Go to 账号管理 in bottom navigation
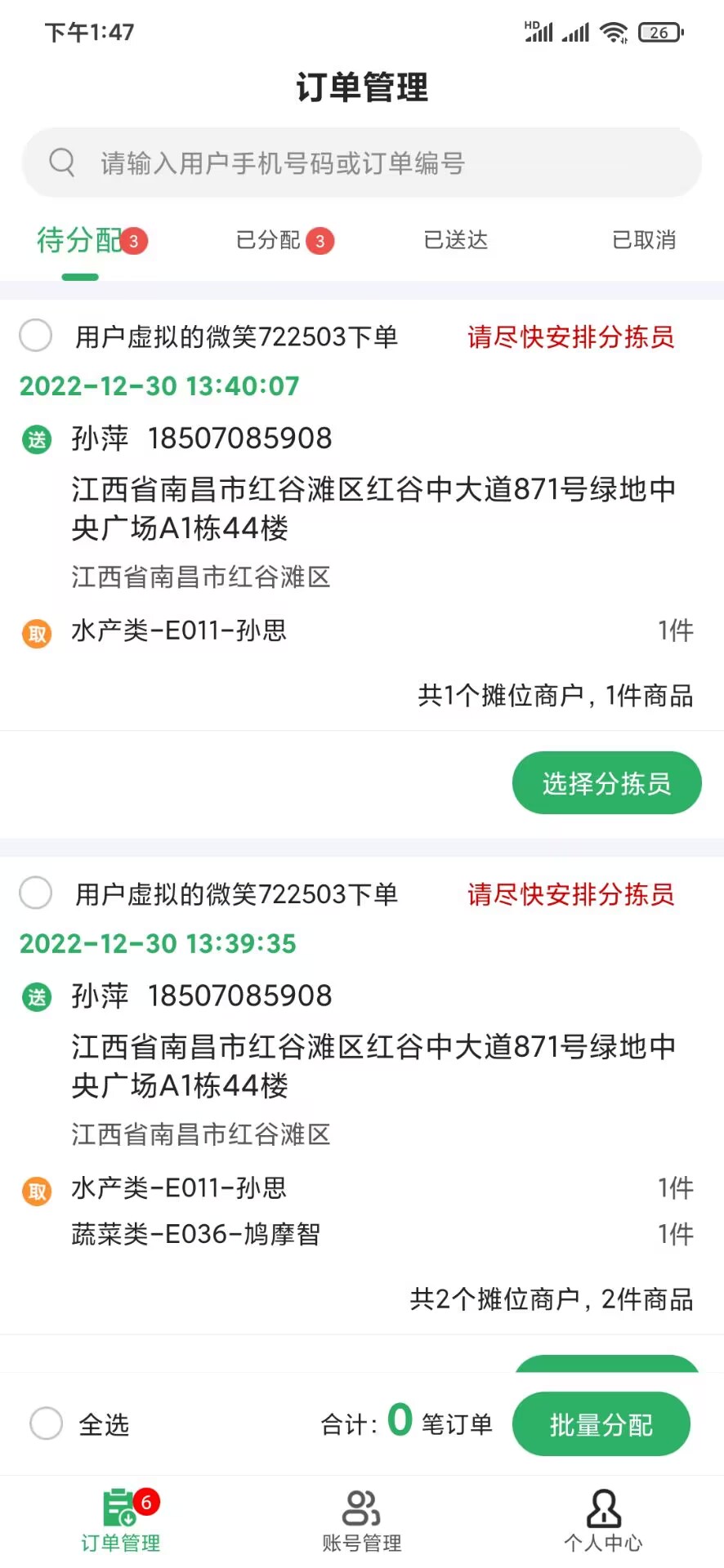724x1568 pixels. (x=361, y=1519)
